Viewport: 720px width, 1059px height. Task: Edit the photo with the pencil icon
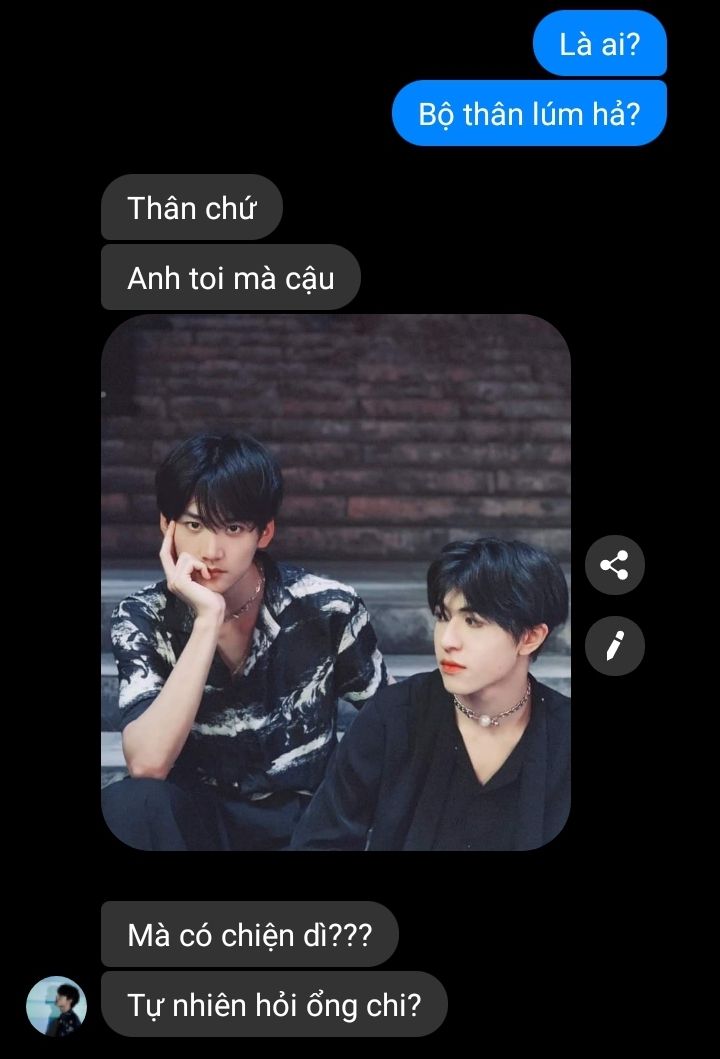(x=615, y=646)
